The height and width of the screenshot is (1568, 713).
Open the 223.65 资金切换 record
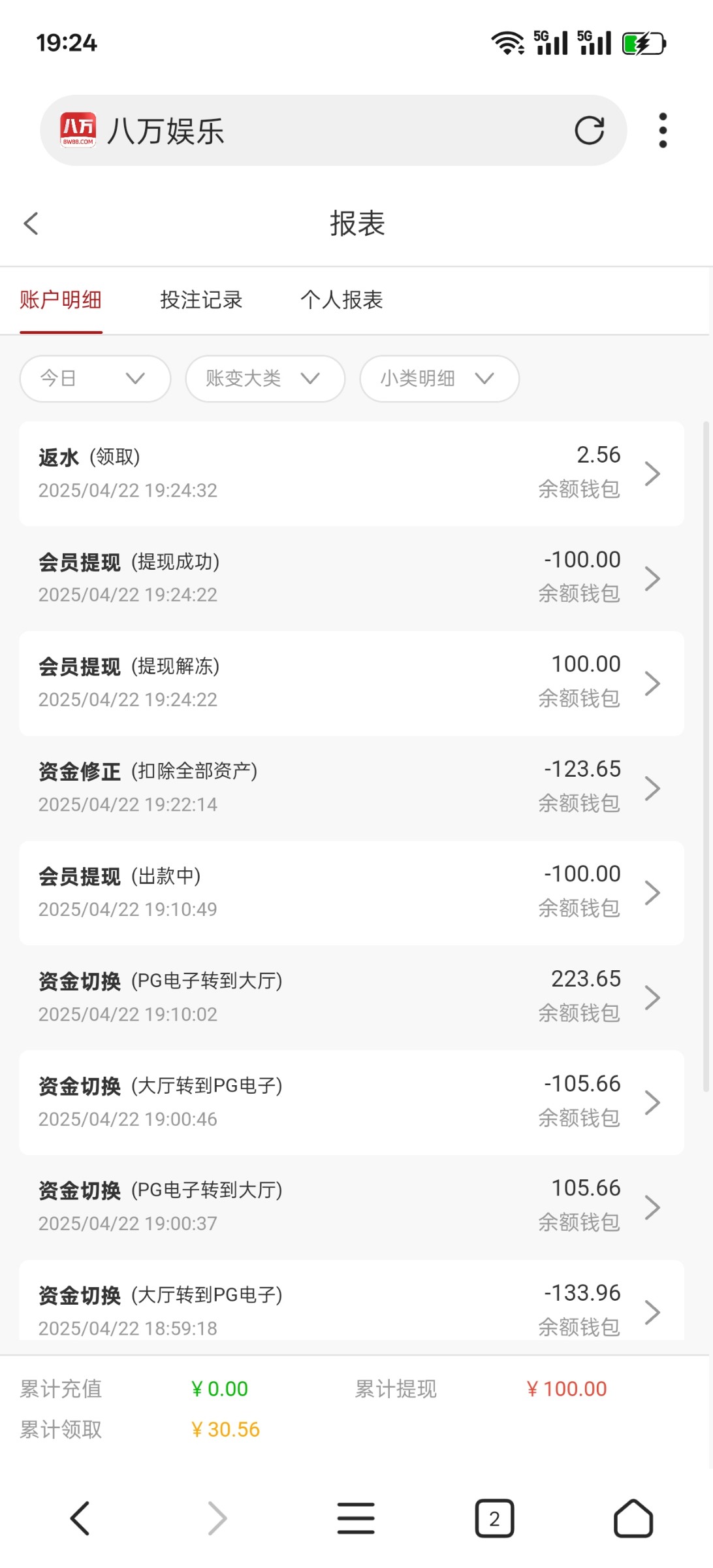[351, 998]
